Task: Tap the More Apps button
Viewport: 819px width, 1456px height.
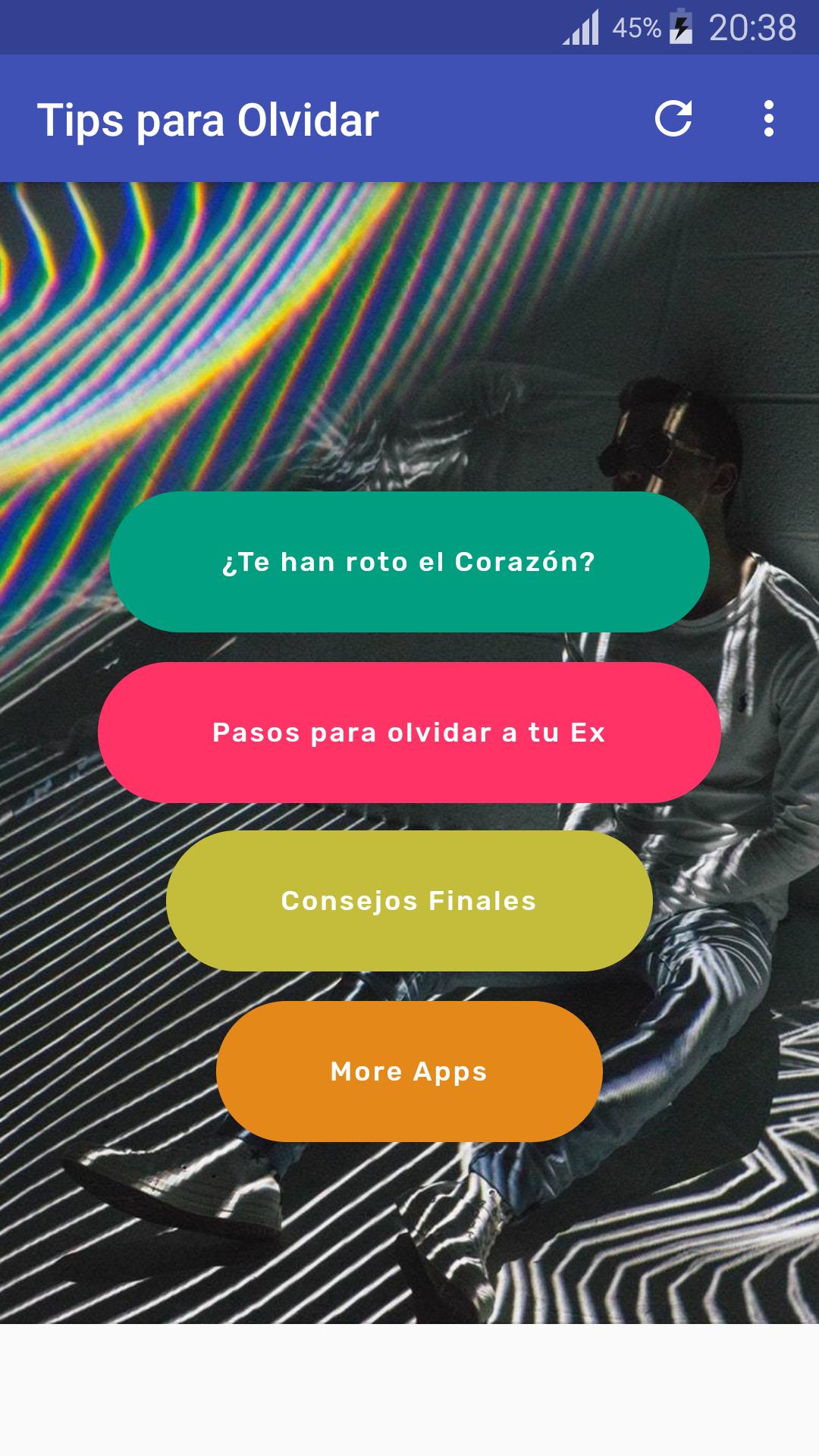Action: coord(409,1072)
